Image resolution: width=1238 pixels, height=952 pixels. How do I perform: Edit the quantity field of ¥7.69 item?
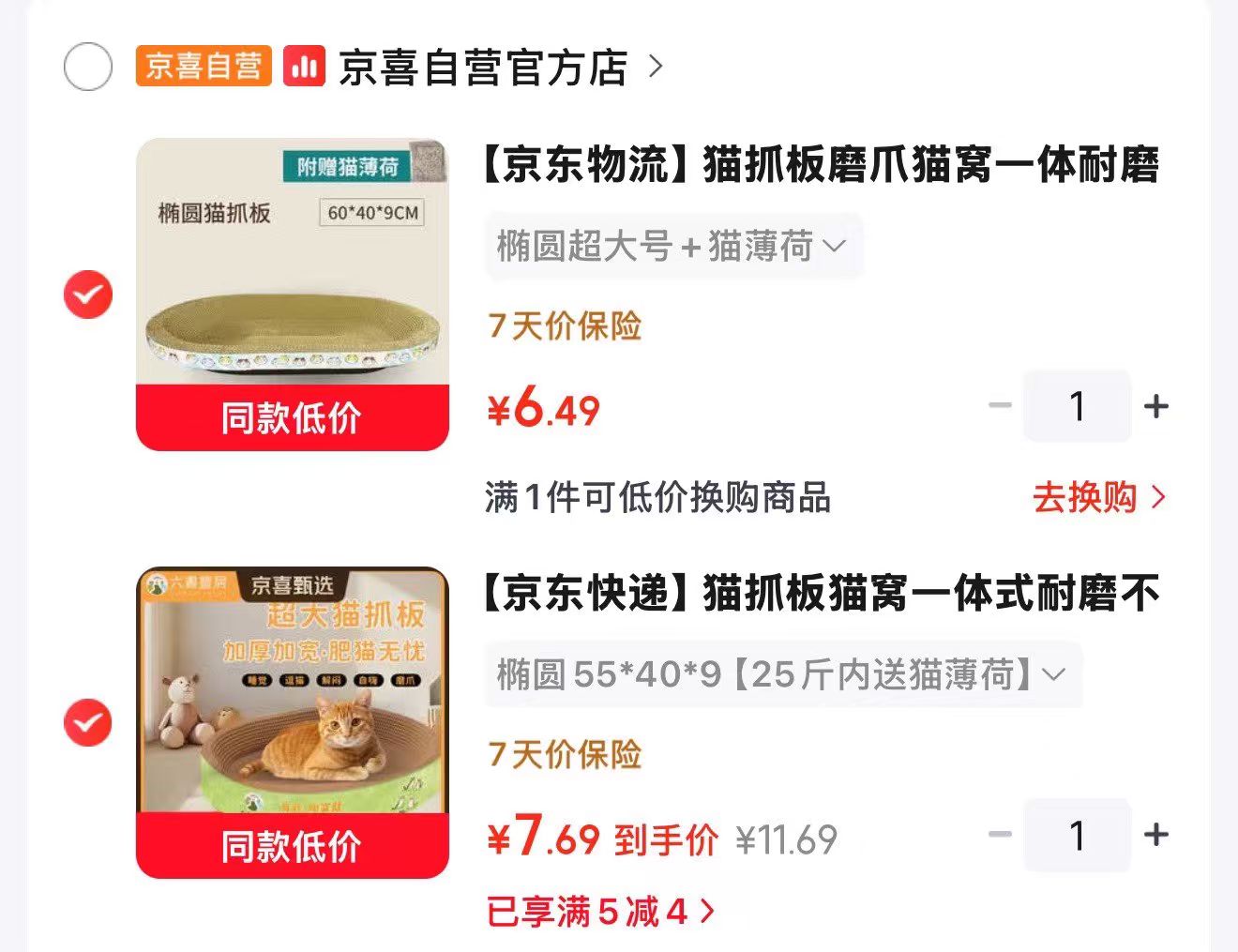(x=1077, y=834)
